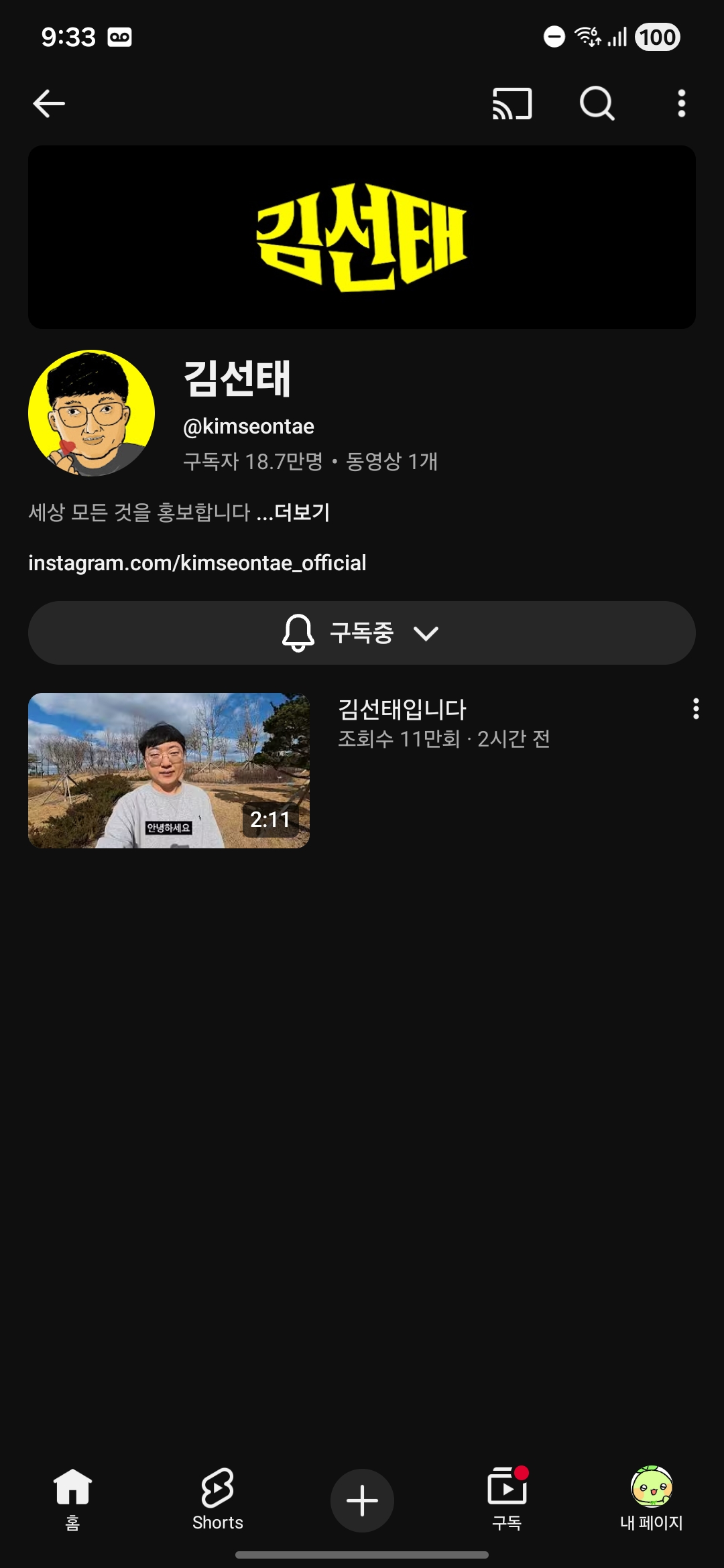Viewport: 724px width, 1568px height.
Task: Open the 구독중 subscription options dropdown
Action: [362, 633]
